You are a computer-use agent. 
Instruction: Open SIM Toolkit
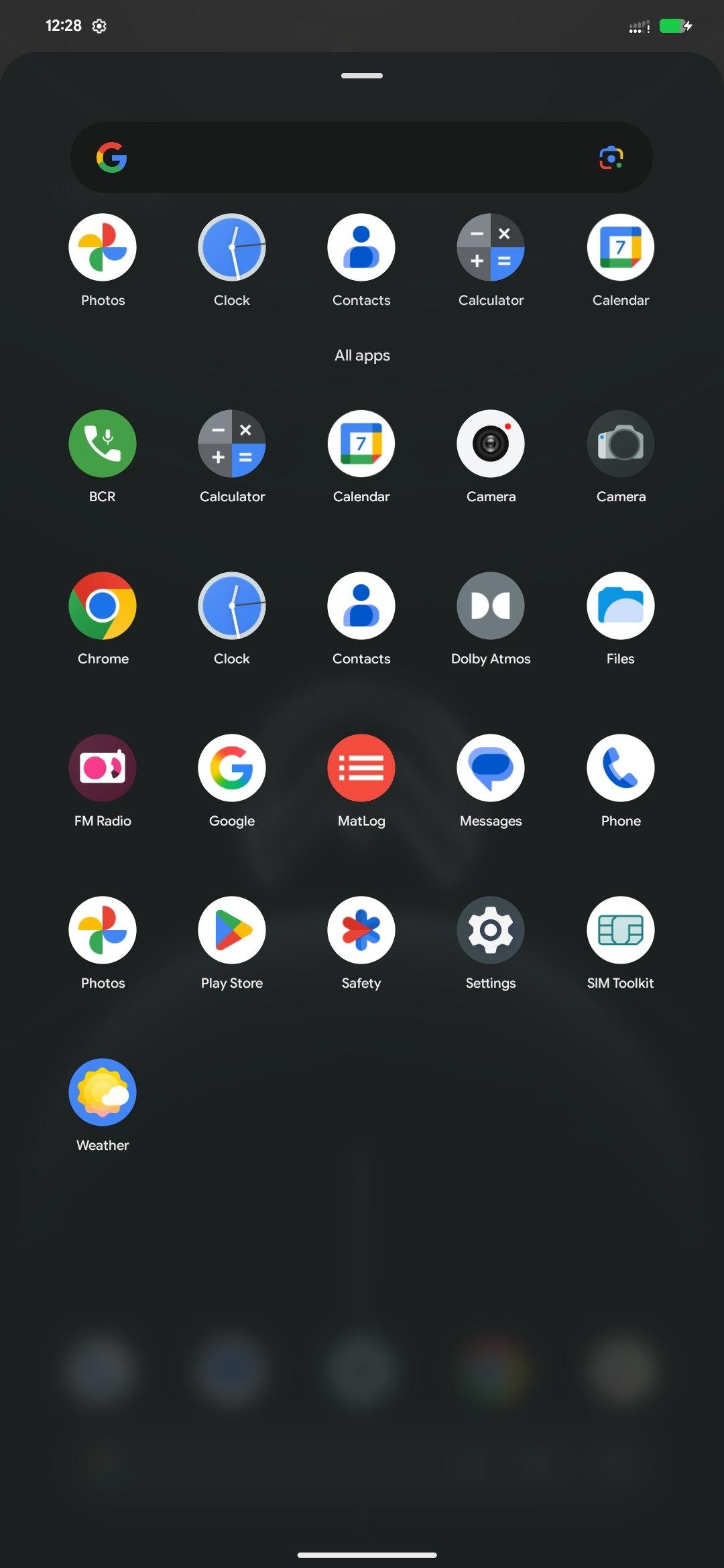620,930
